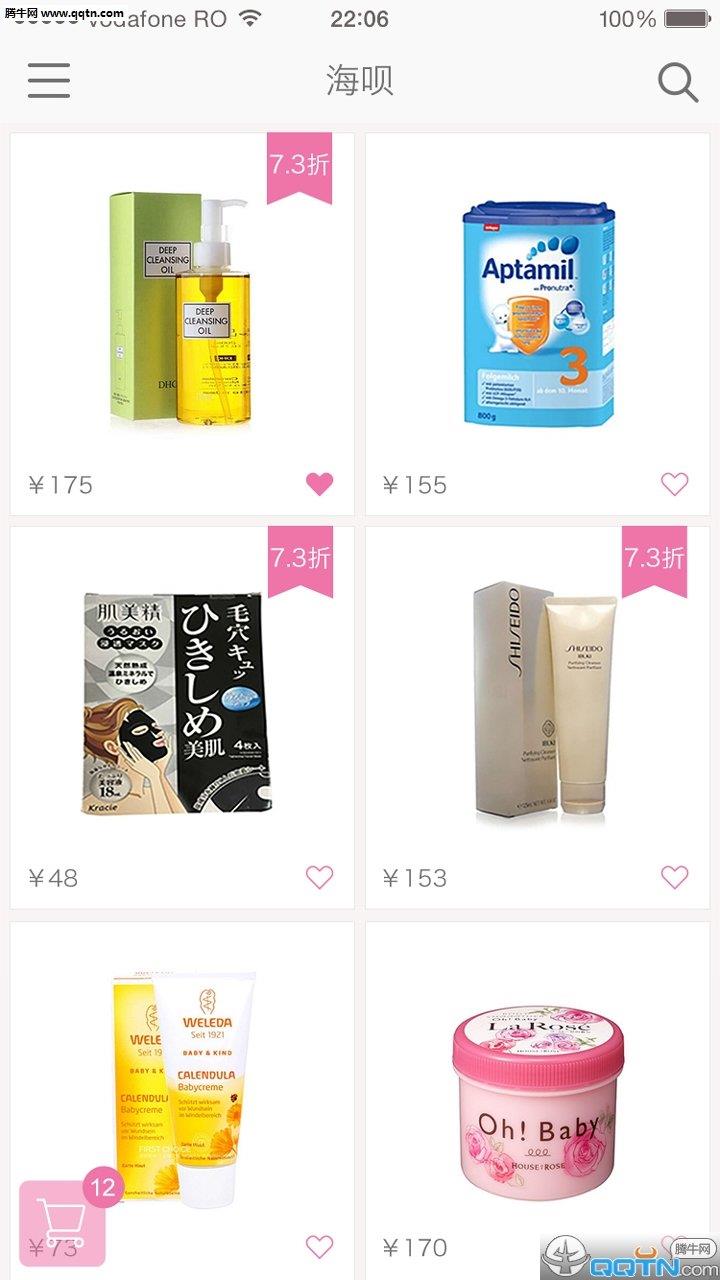Open the shopping cart with 12 items
The width and height of the screenshot is (720, 1280).
click(x=64, y=1222)
